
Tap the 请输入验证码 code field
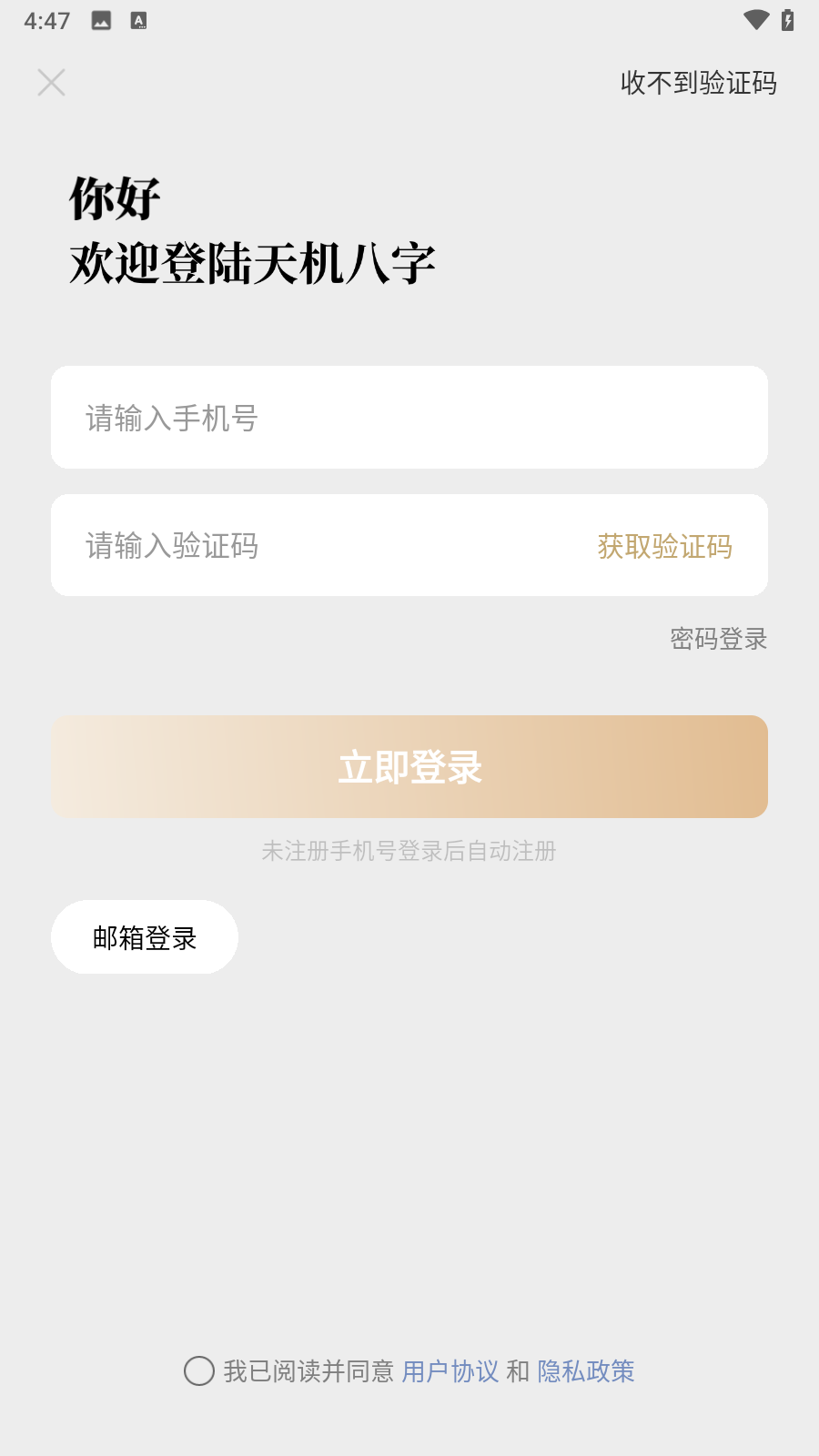click(x=318, y=546)
